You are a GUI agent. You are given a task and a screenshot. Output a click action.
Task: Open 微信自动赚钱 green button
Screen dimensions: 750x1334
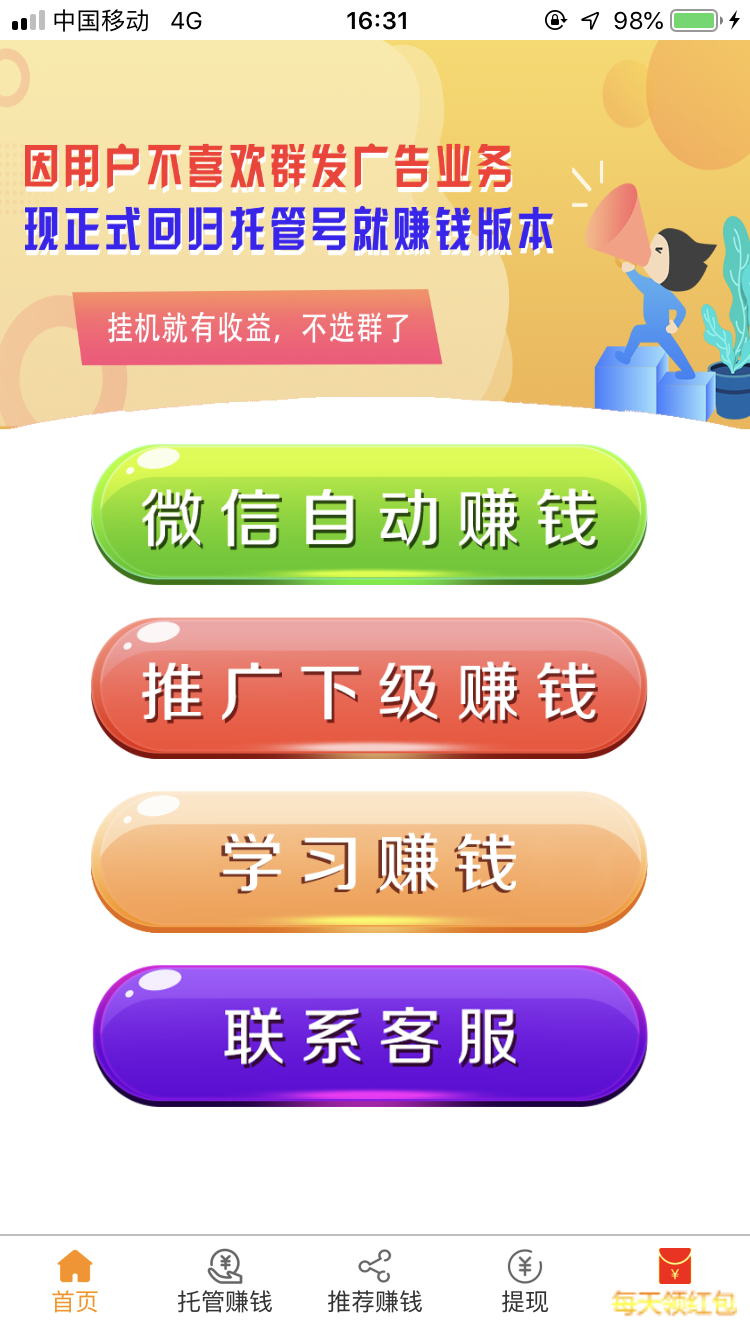(370, 512)
